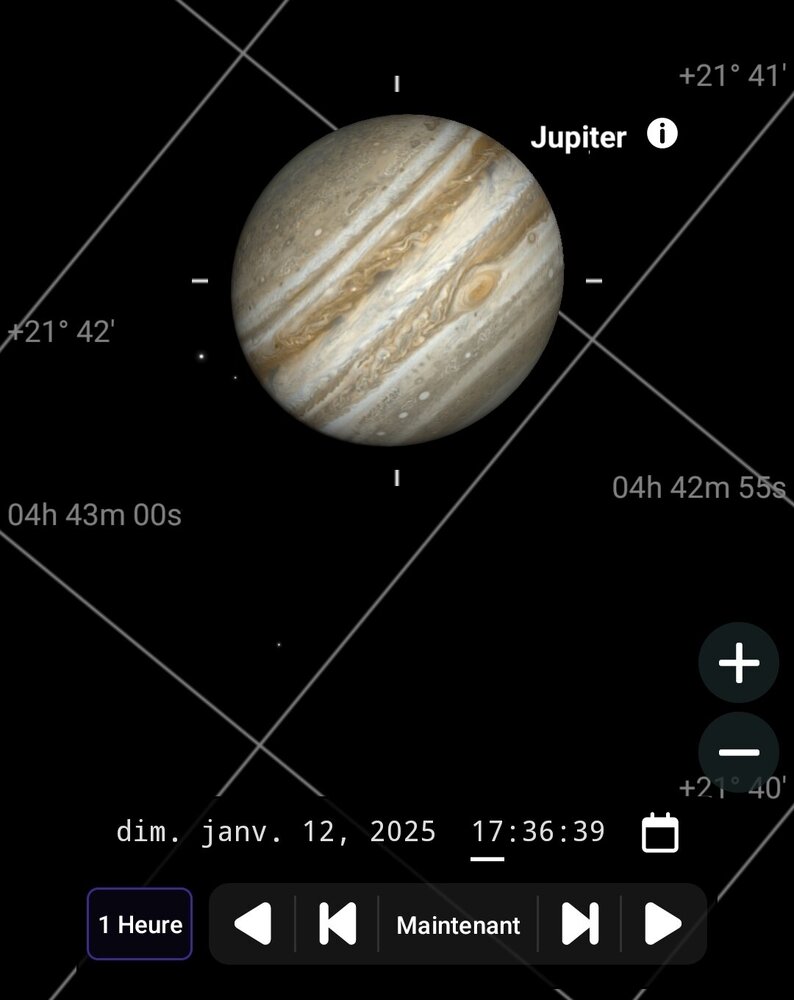This screenshot has width=794, height=1000.
Task: Select the faint moon below Jupiter
Action: tap(278, 643)
